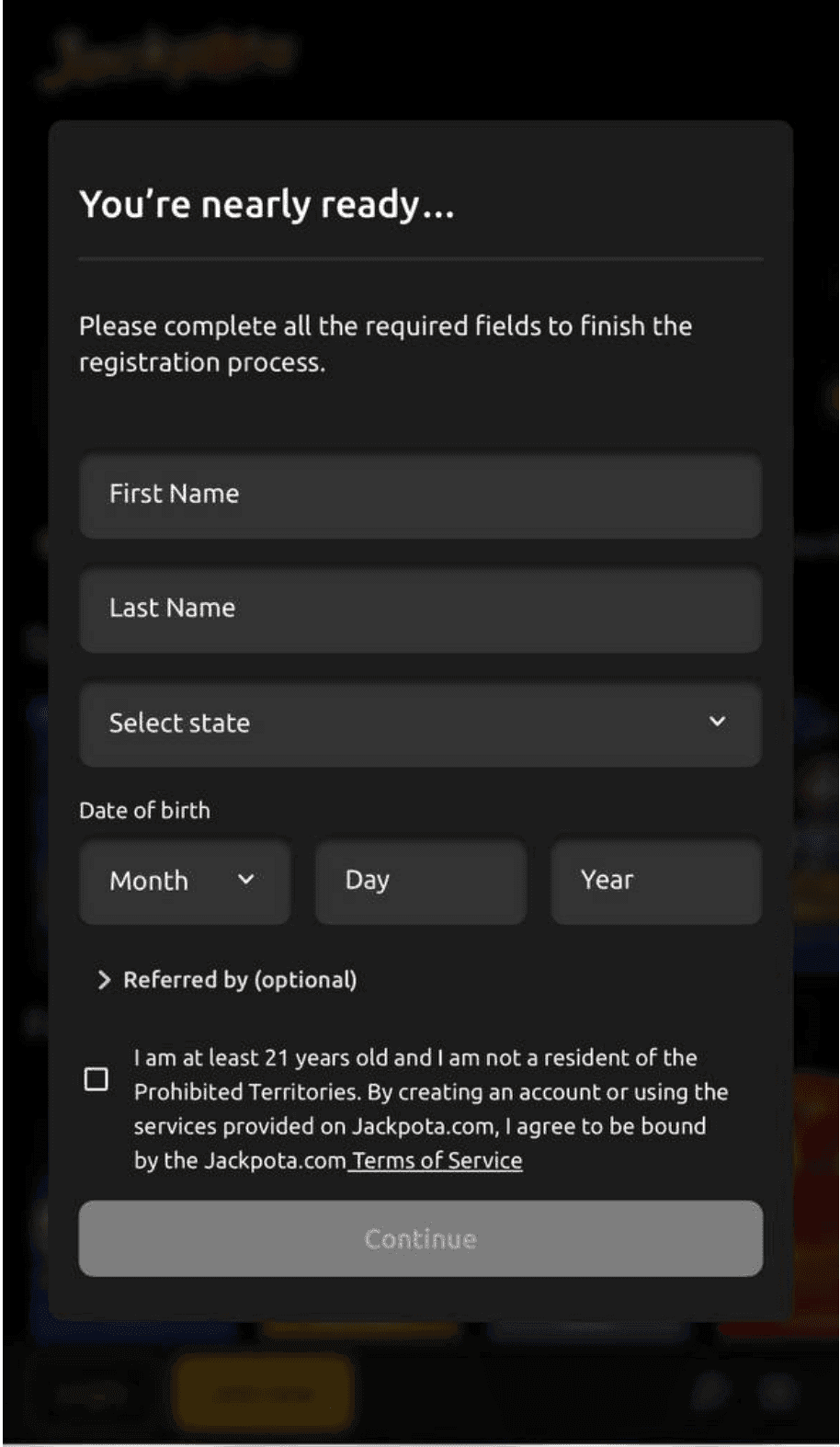Select the Day field under Date of birth
The image size is (840, 1447).
pyautogui.click(x=420, y=881)
